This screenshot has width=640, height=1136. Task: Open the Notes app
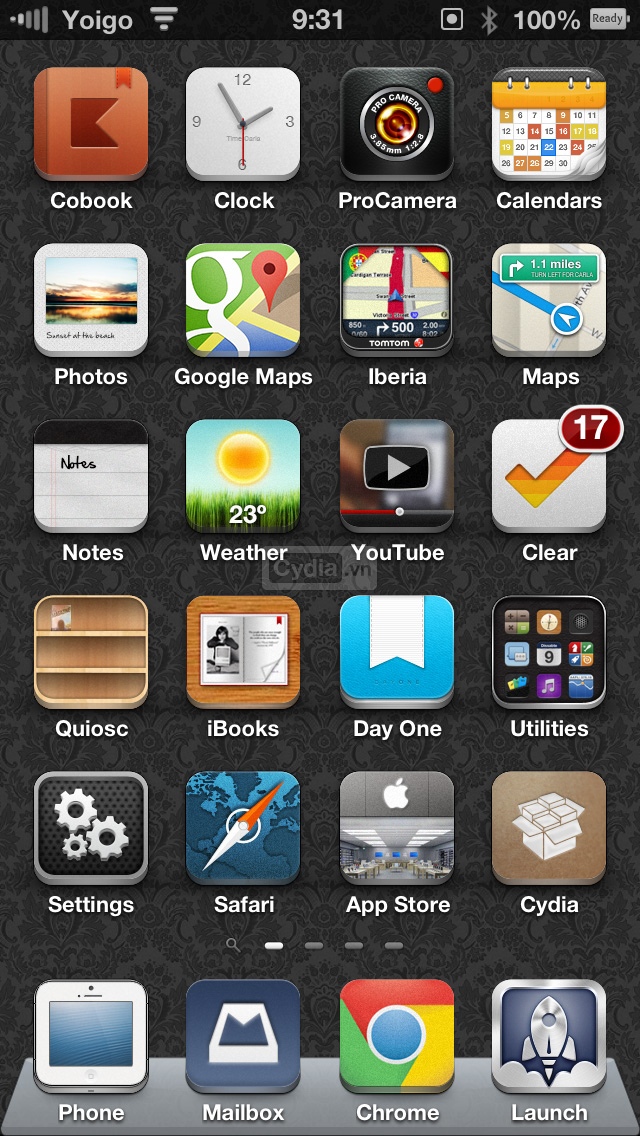click(x=91, y=475)
